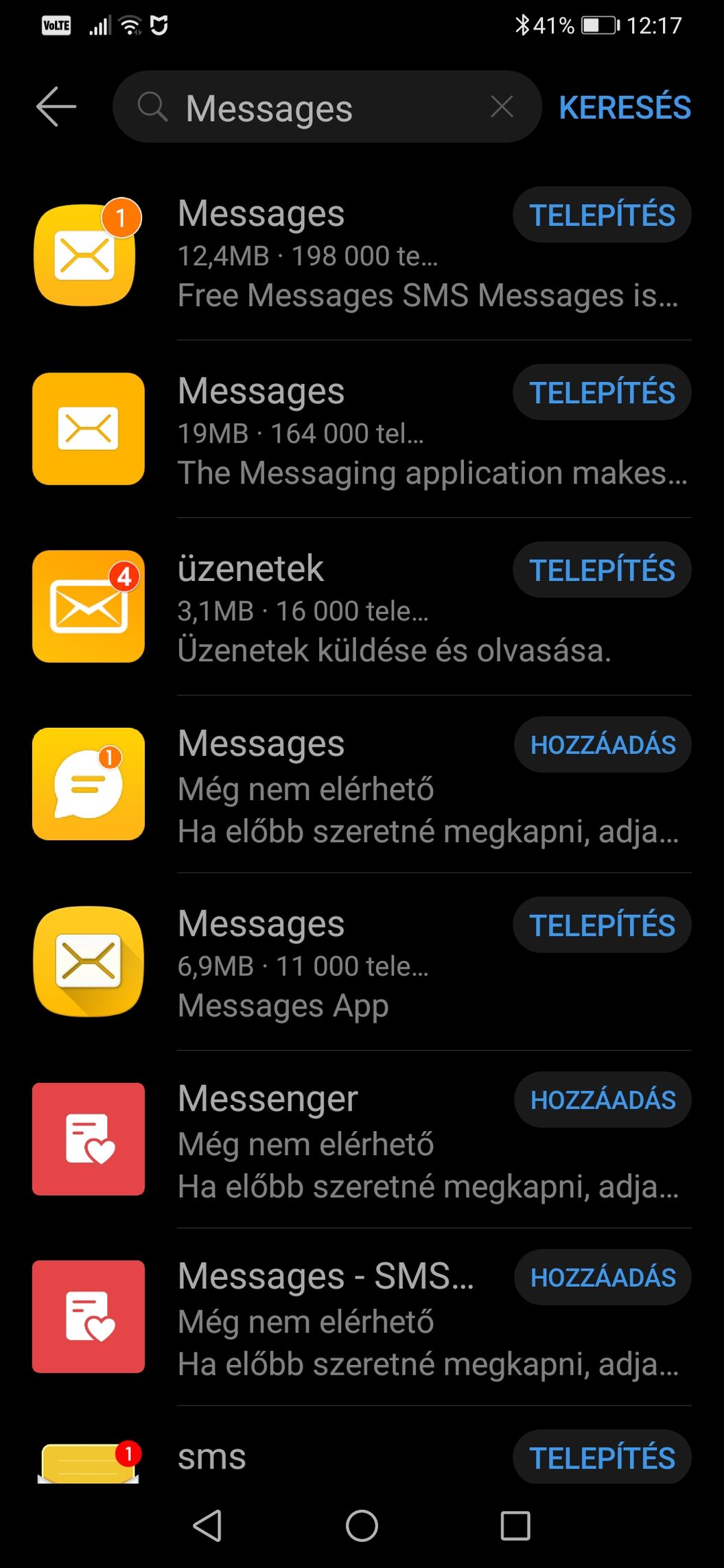The height and width of the screenshot is (1568, 724).
Task: Install the 19MB Messages app
Action: [602, 392]
